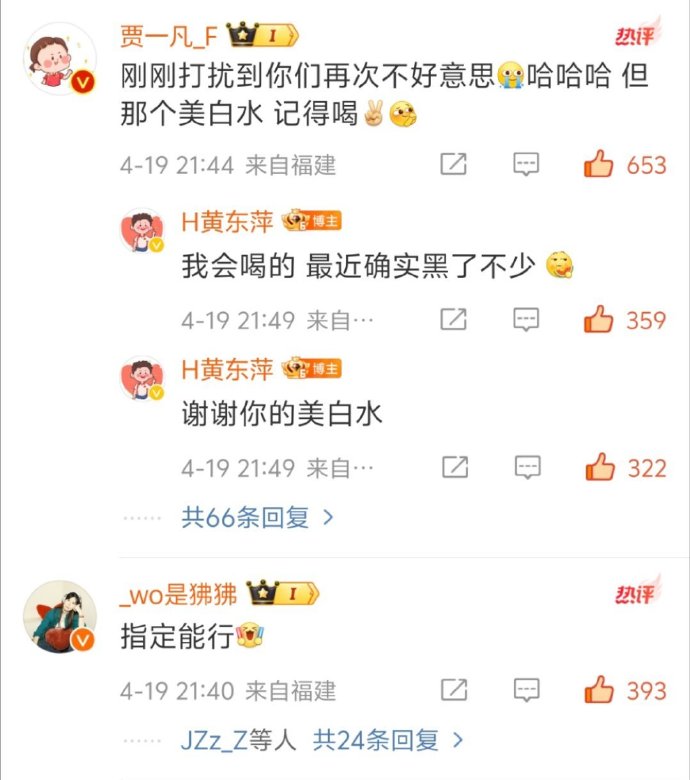This screenshot has width=690, height=780.
Task: Reply to the 贾一凡_F comment
Action: coord(526,164)
